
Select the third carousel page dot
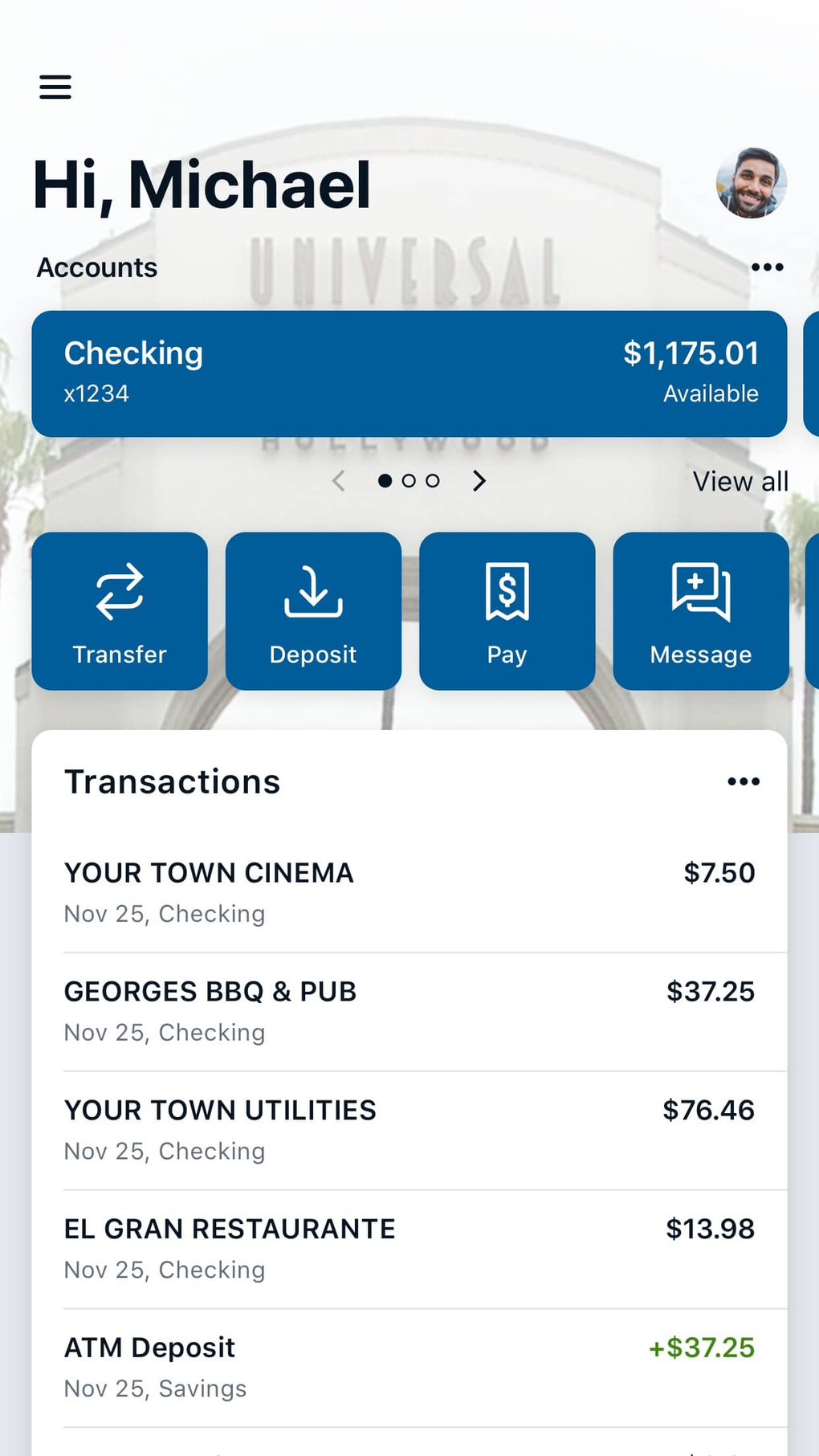[x=432, y=480]
